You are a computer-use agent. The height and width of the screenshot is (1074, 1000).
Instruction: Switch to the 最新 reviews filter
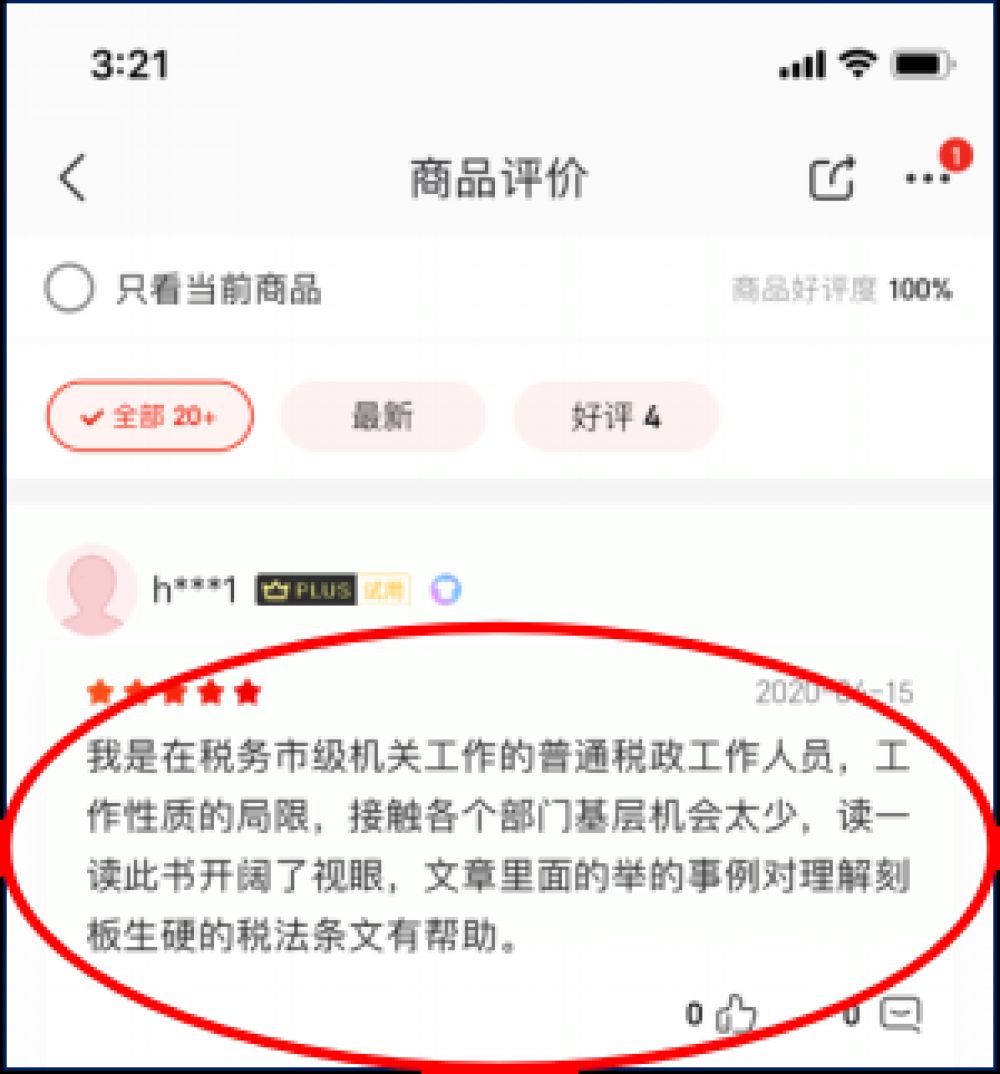[382, 416]
